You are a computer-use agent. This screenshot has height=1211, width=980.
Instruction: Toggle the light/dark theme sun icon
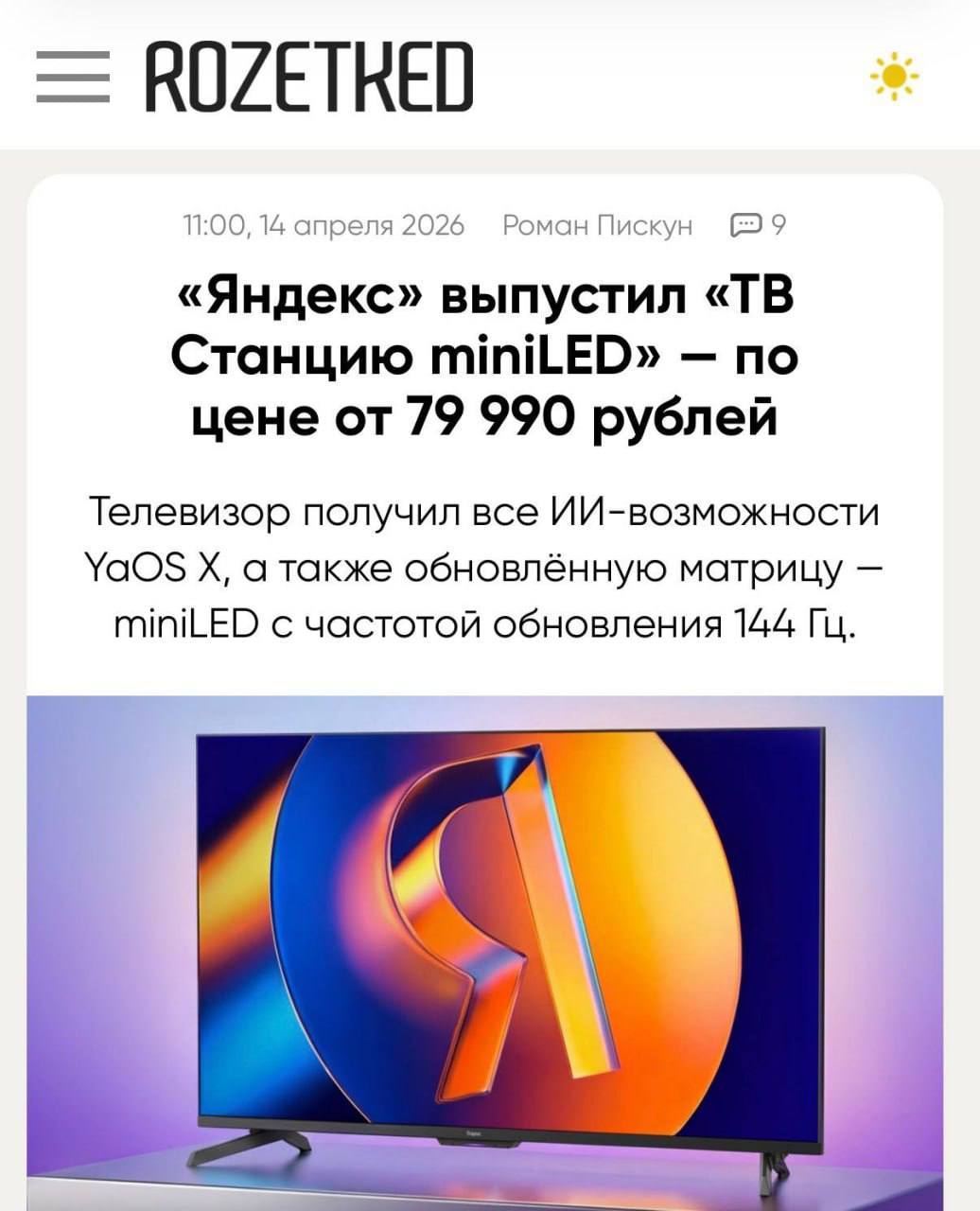coord(895,77)
